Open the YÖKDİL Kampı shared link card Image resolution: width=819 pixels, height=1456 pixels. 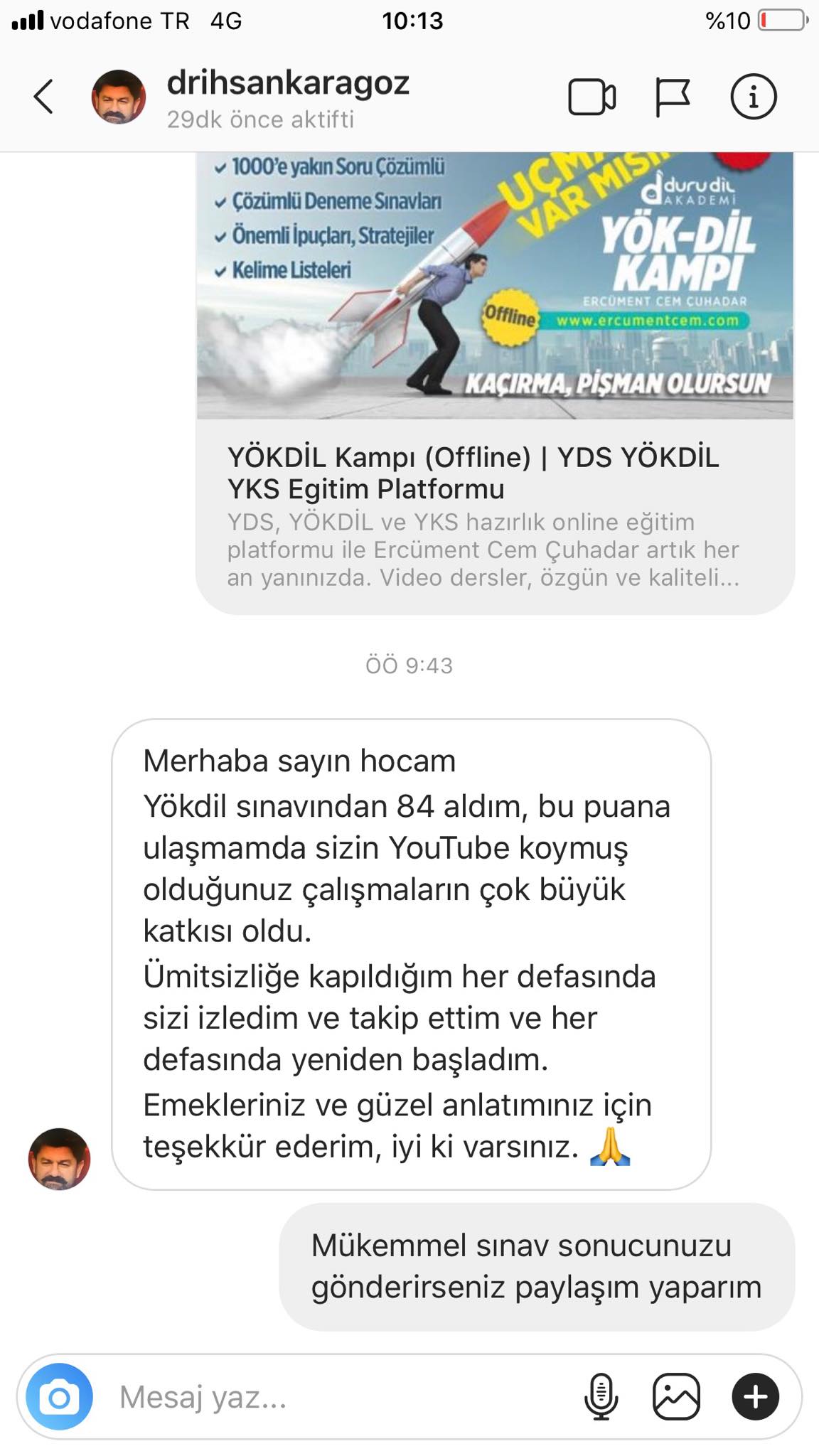[x=495, y=383]
